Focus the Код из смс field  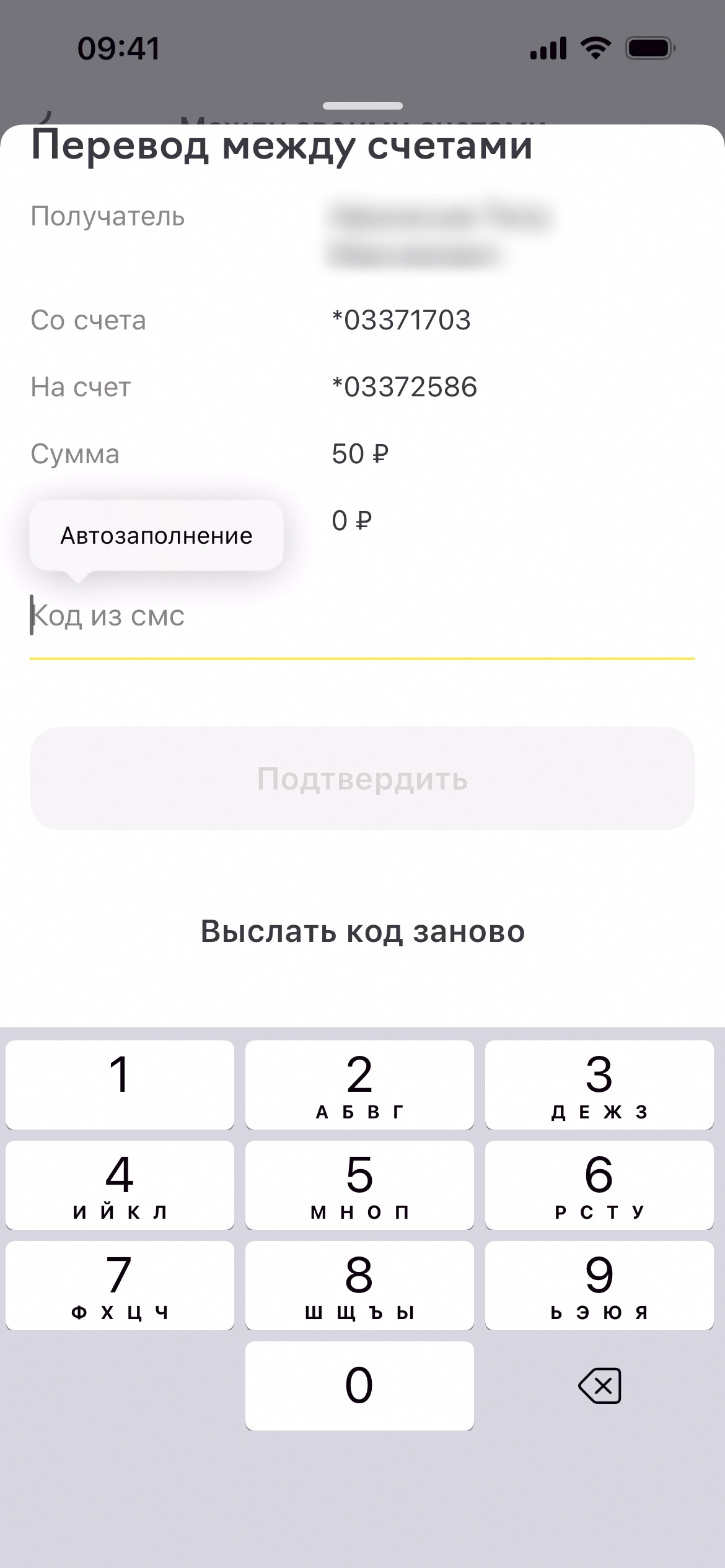point(362,617)
